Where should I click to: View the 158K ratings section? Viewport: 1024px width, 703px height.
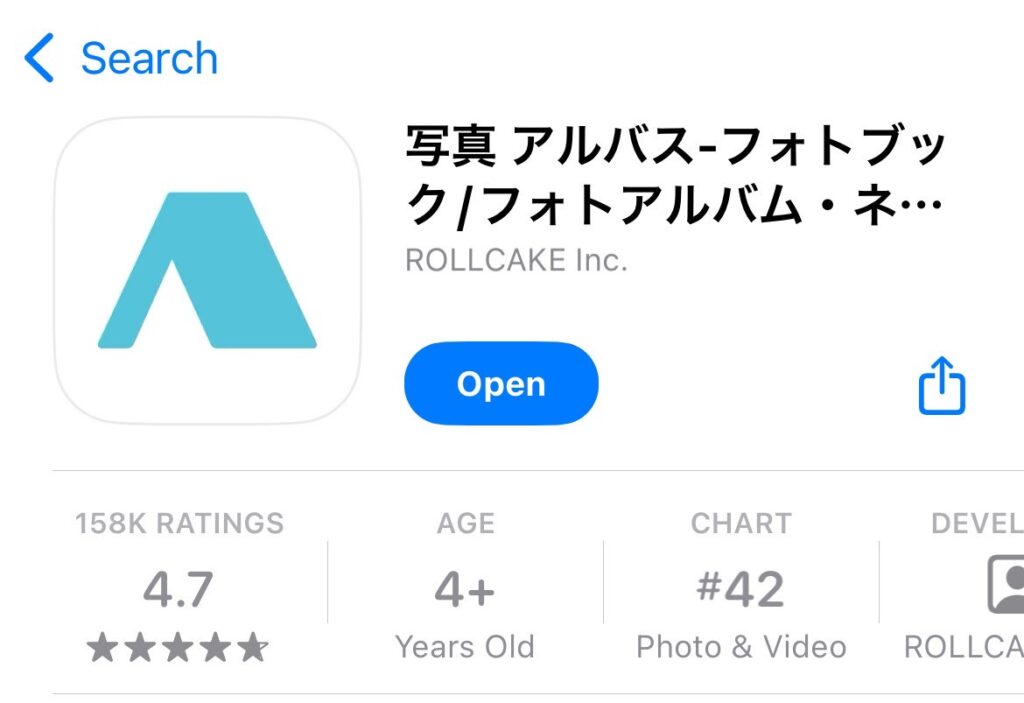179,590
